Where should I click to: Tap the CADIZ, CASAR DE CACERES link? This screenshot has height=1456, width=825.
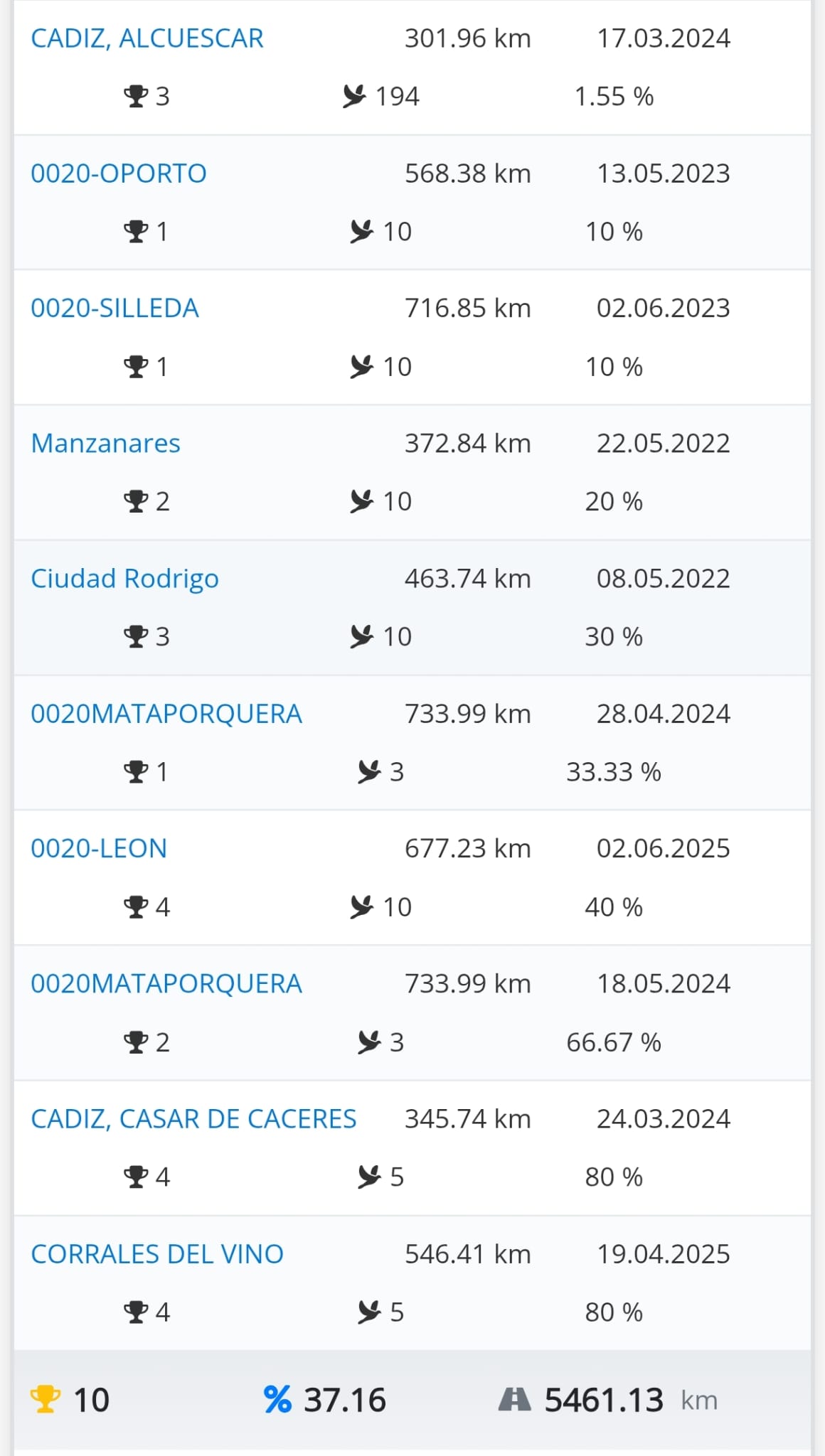(x=193, y=1119)
